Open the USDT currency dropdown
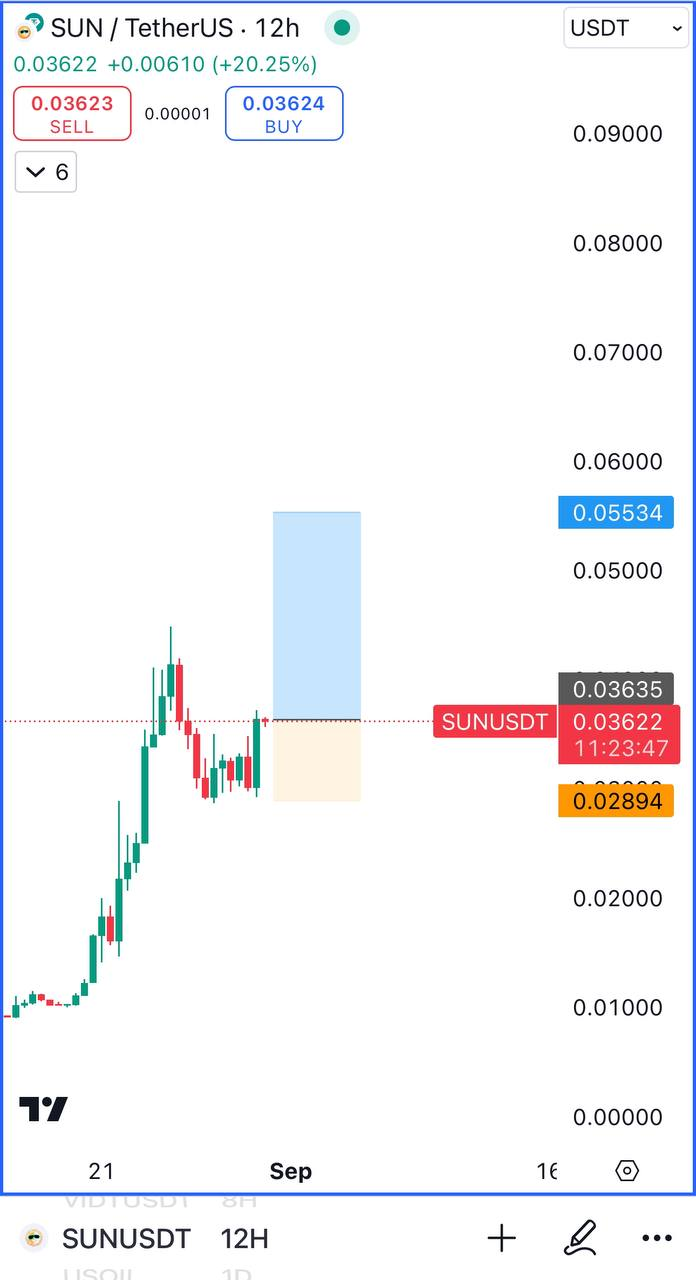Screen dimensions: 696x1280 tap(625, 28)
